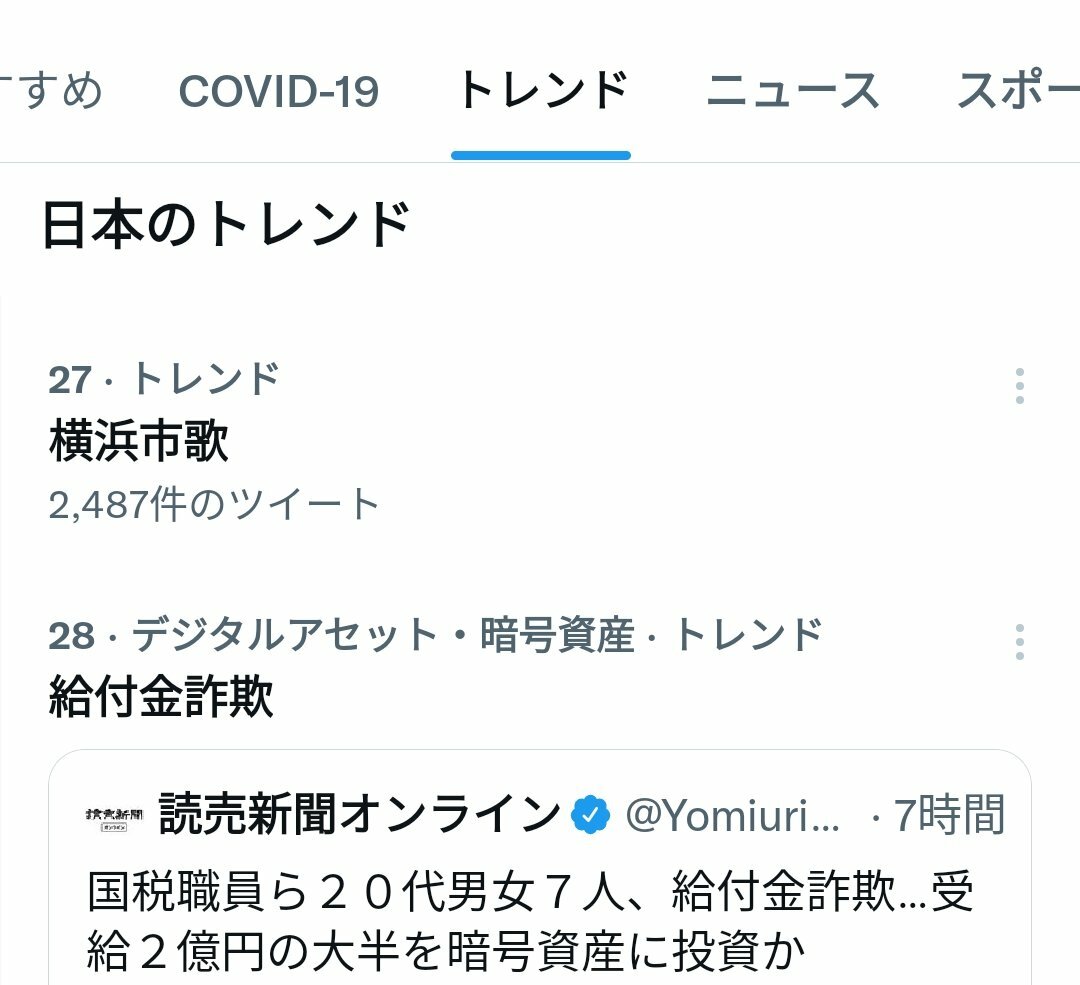Open overflow menu for 給付金詐欺 trend
The height and width of the screenshot is (985, 1080).
click(x=1019, y=642)
